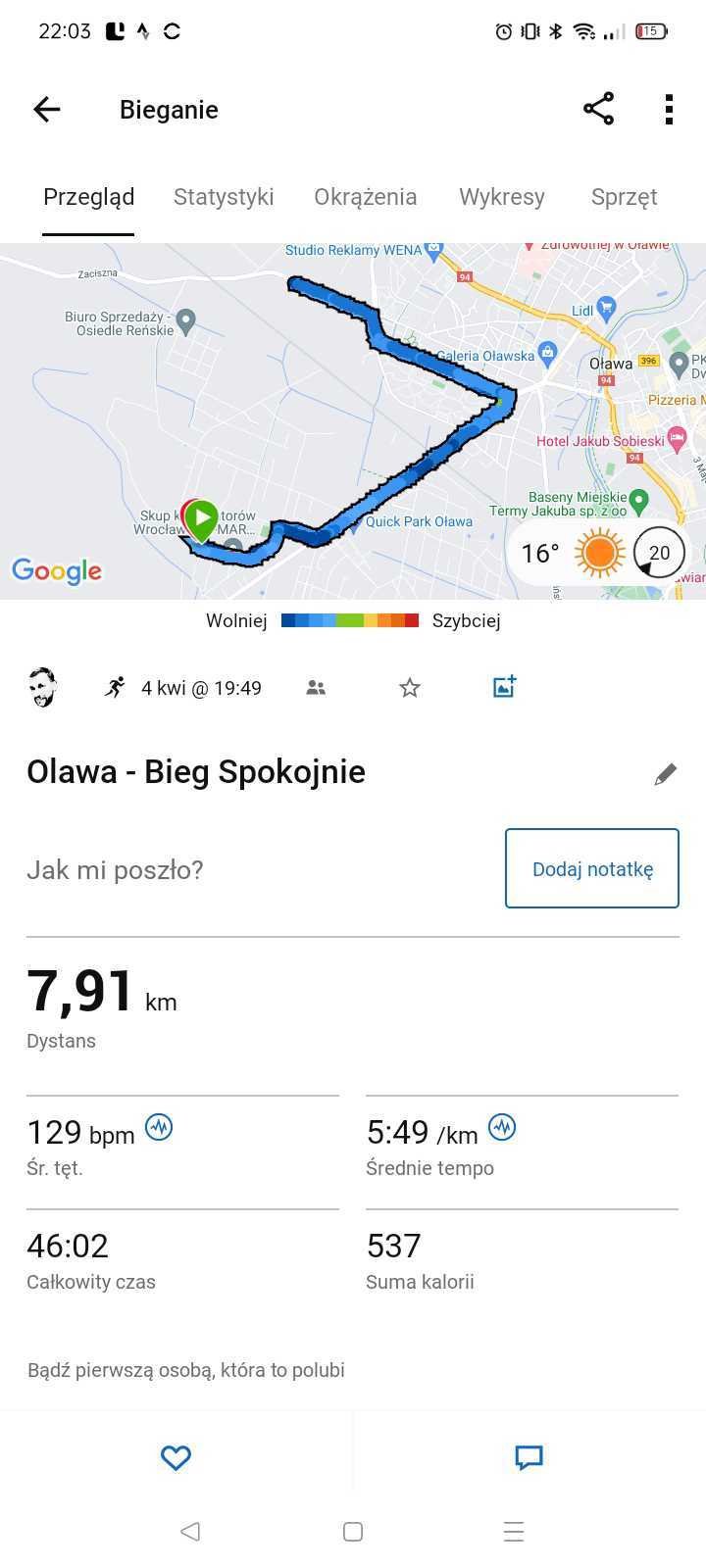Open the profile avatar picture
Screen dimensions: 706x1568
pyautogui.click(x=42, y=687)
